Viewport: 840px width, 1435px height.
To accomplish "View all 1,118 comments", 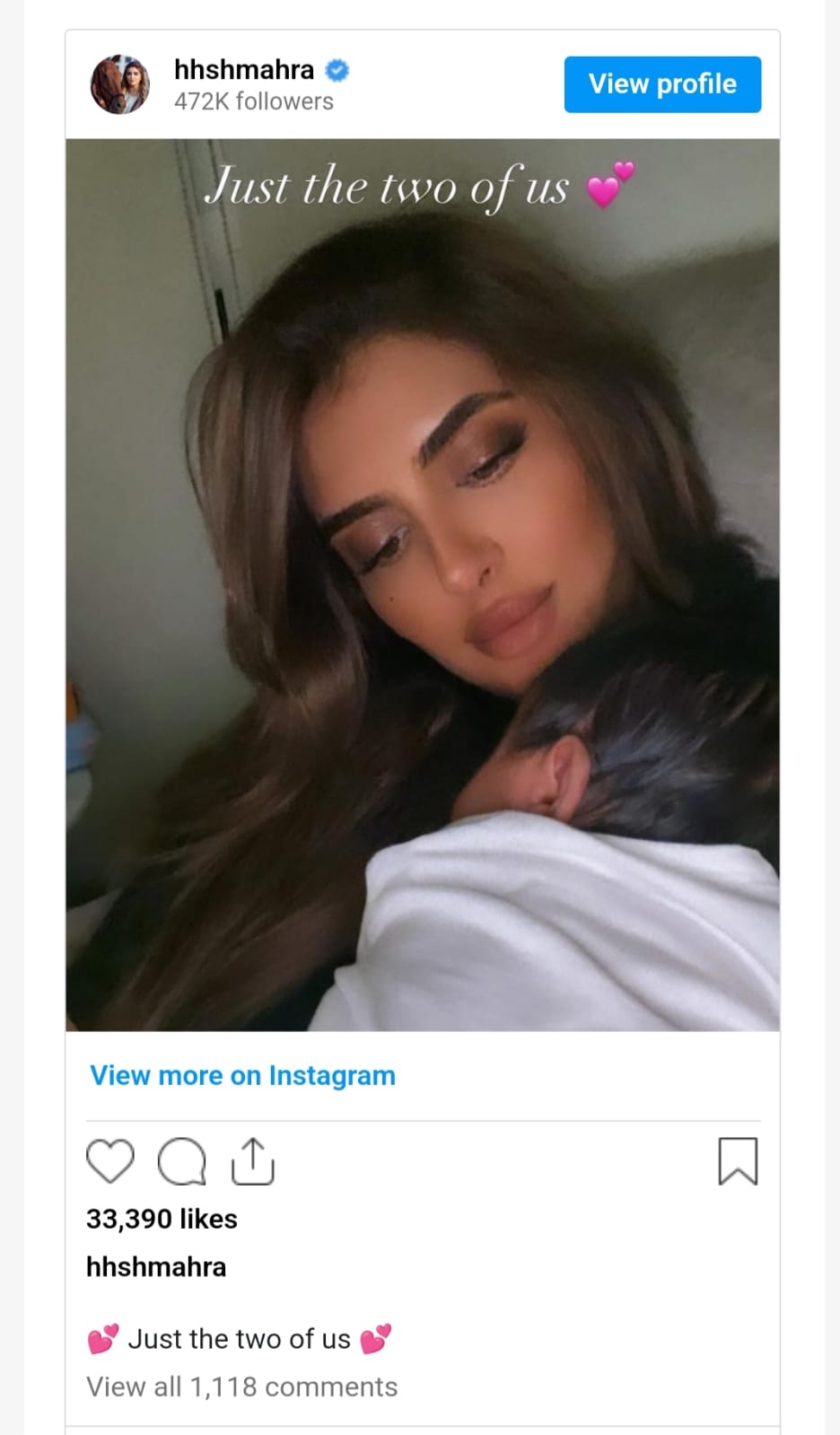I will [x=241, y=1387].
